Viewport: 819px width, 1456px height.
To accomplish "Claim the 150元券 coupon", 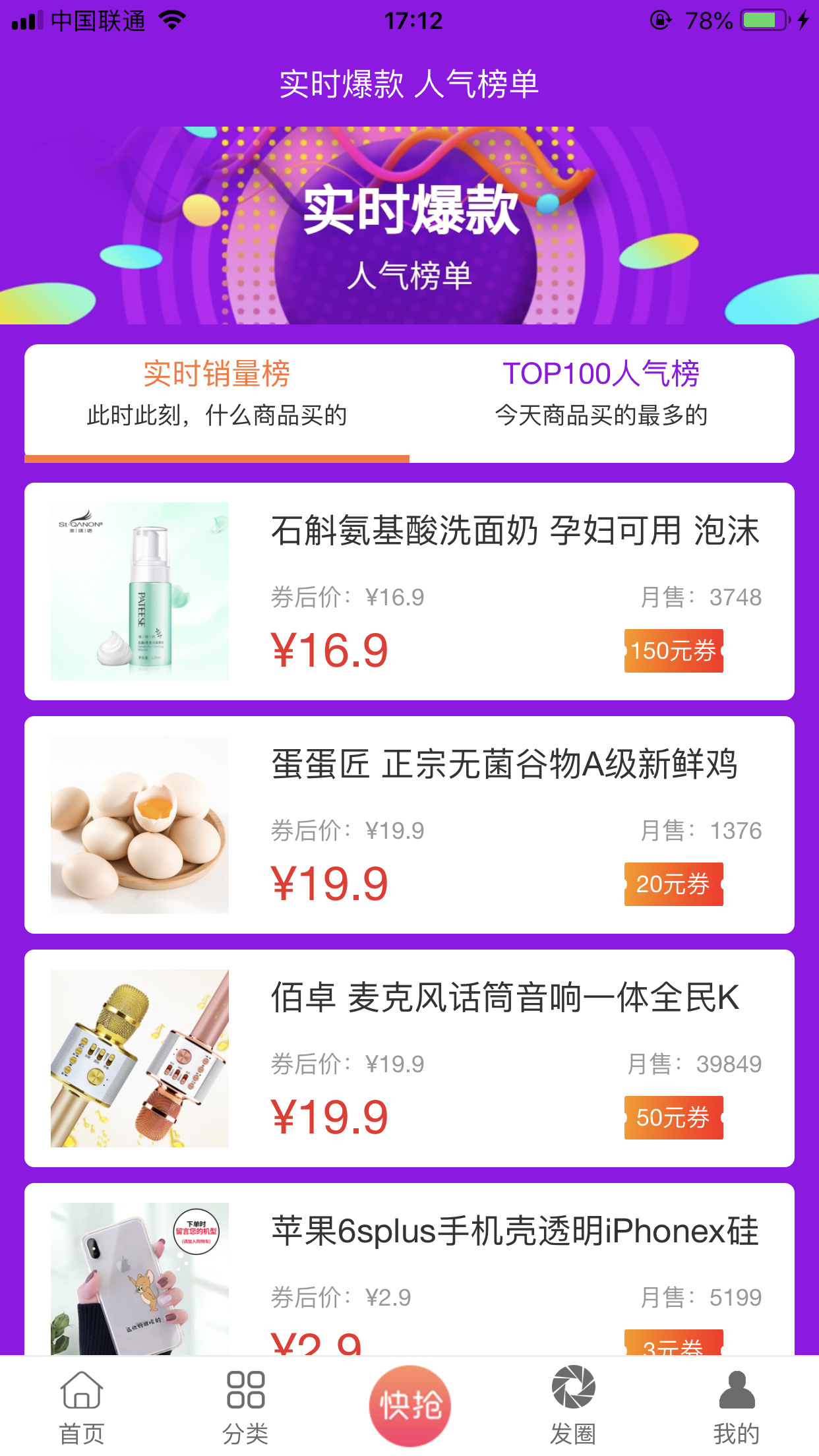I will tap(674, 652).
